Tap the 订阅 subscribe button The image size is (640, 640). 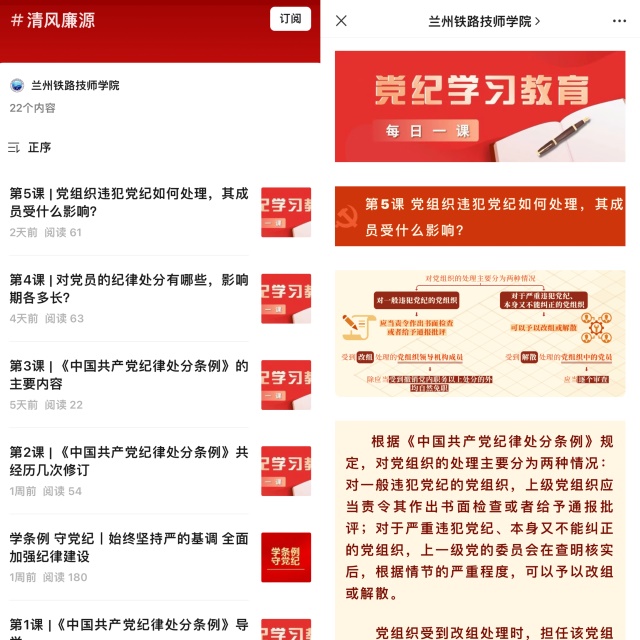(289, 19)
